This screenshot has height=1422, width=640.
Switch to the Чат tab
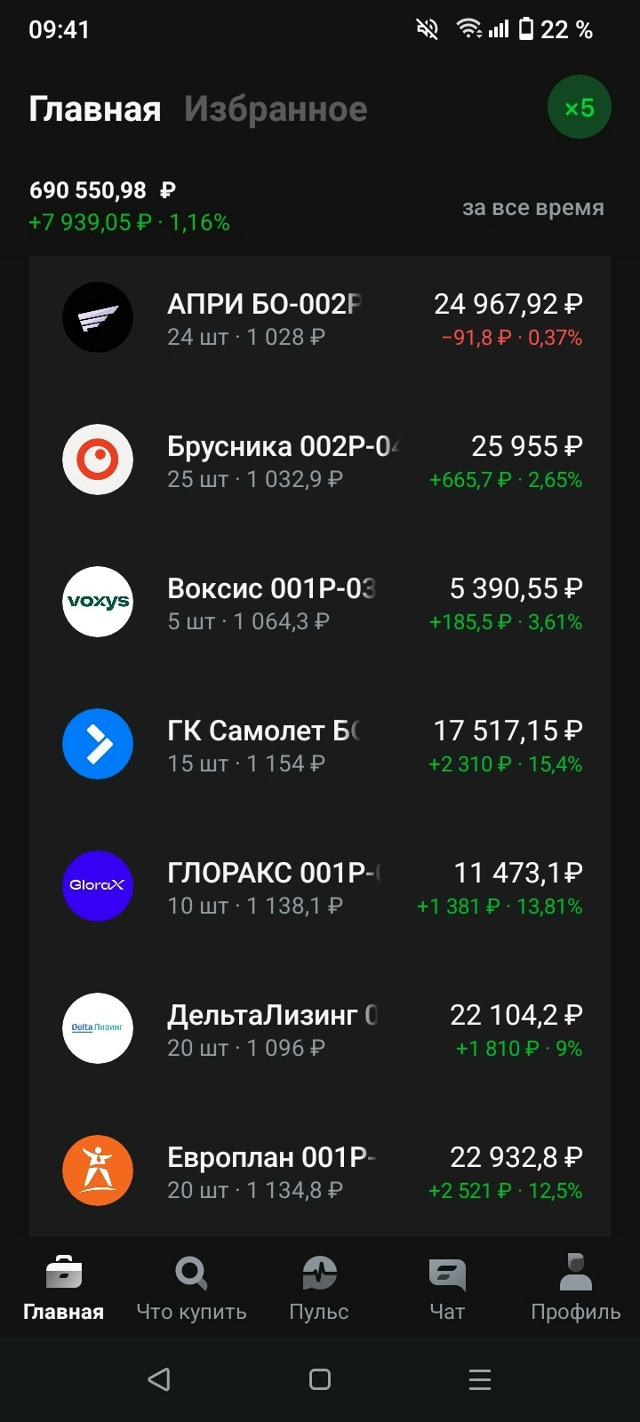447,1288
